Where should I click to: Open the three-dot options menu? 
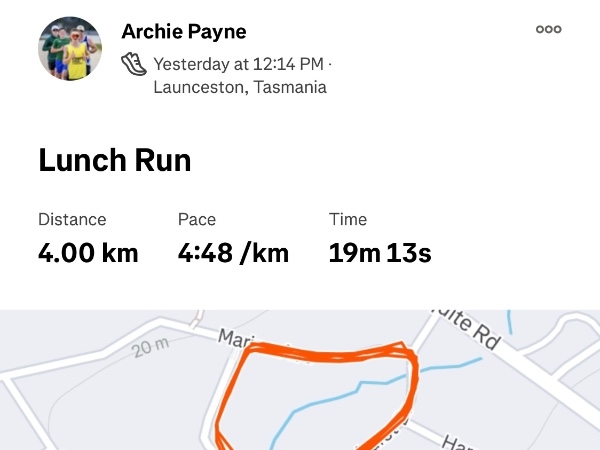point(548,29)
